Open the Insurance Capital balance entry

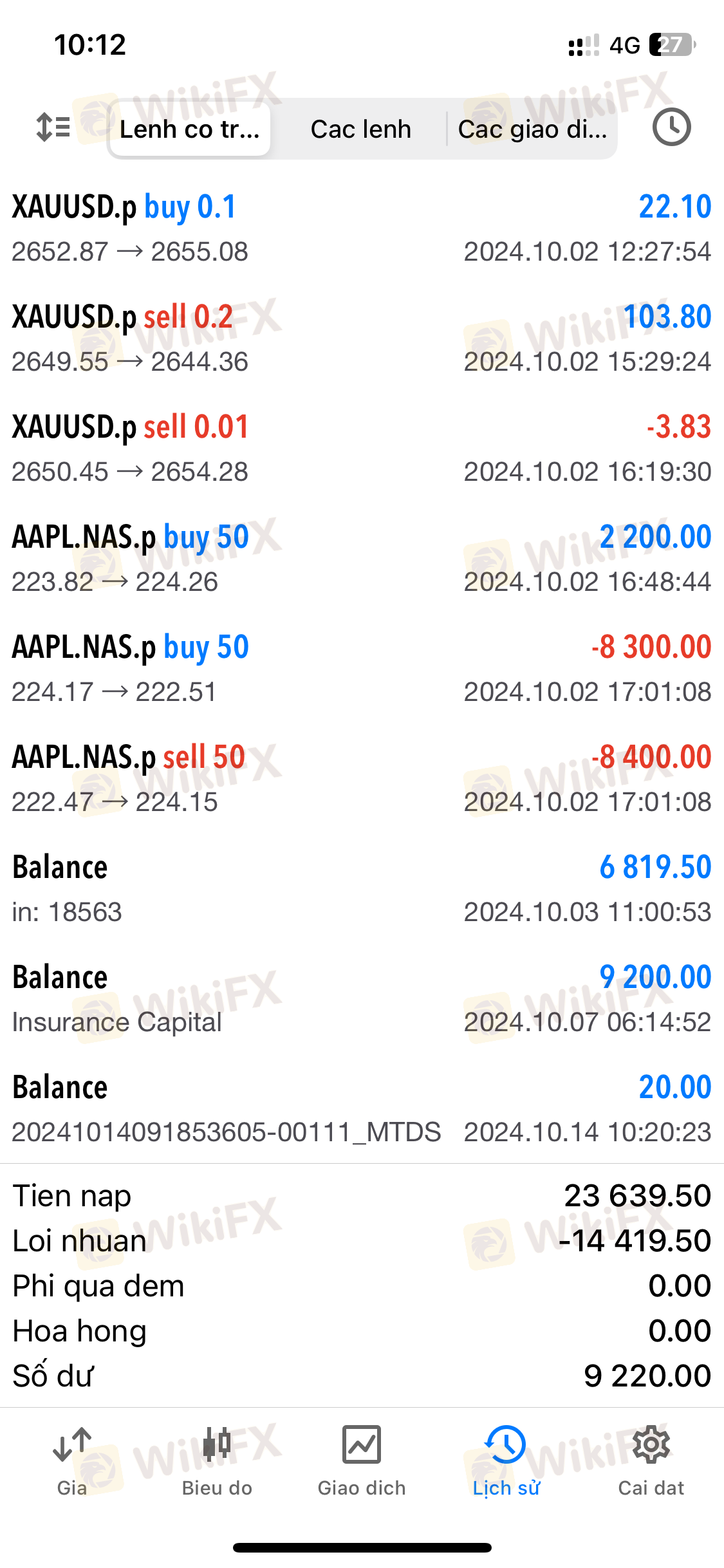coord(362,999)
